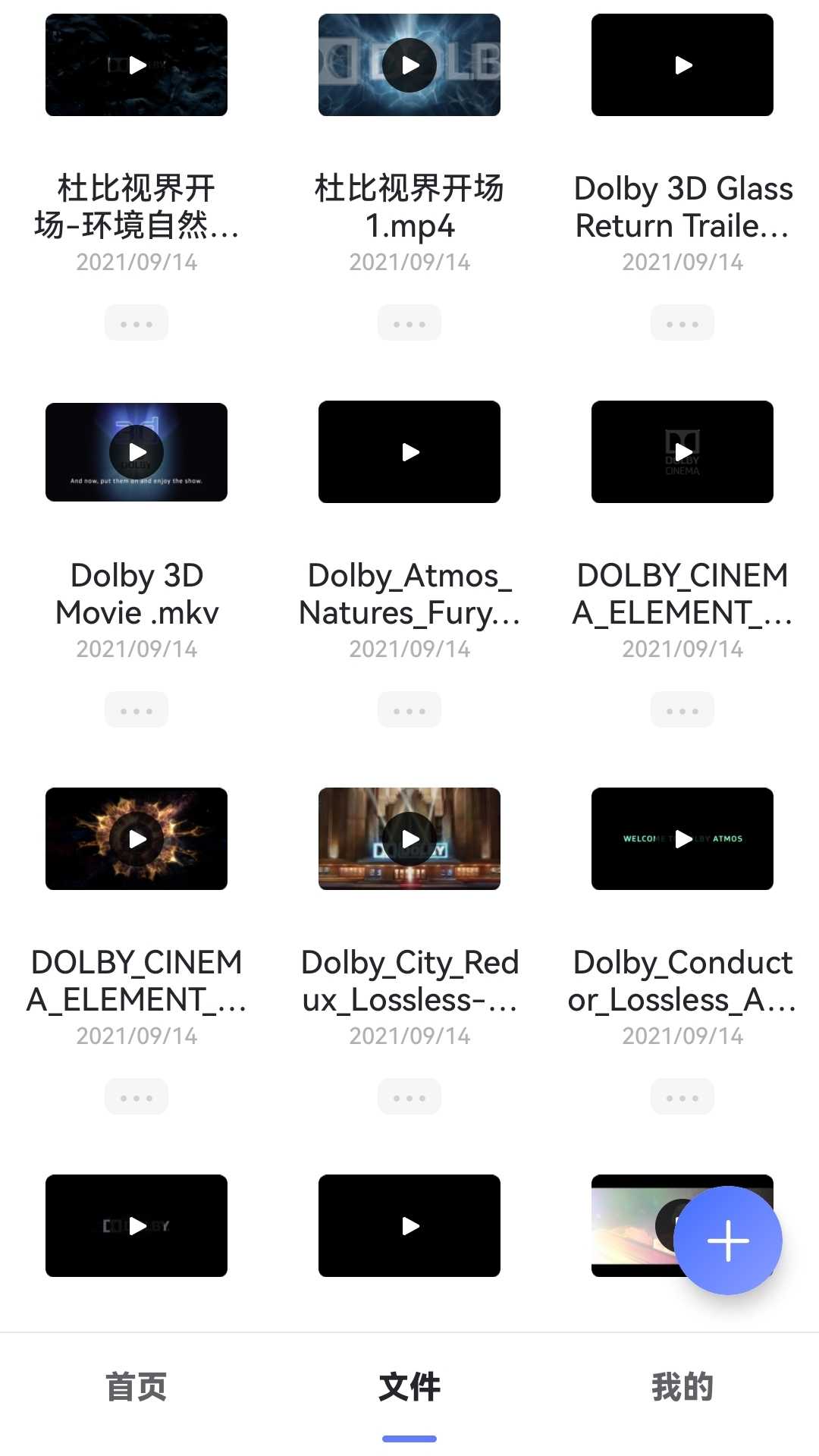Open the 杜比视界开场-环境自然 video
The height and width of the screenshot is (1456, 819).
[136, 65]
